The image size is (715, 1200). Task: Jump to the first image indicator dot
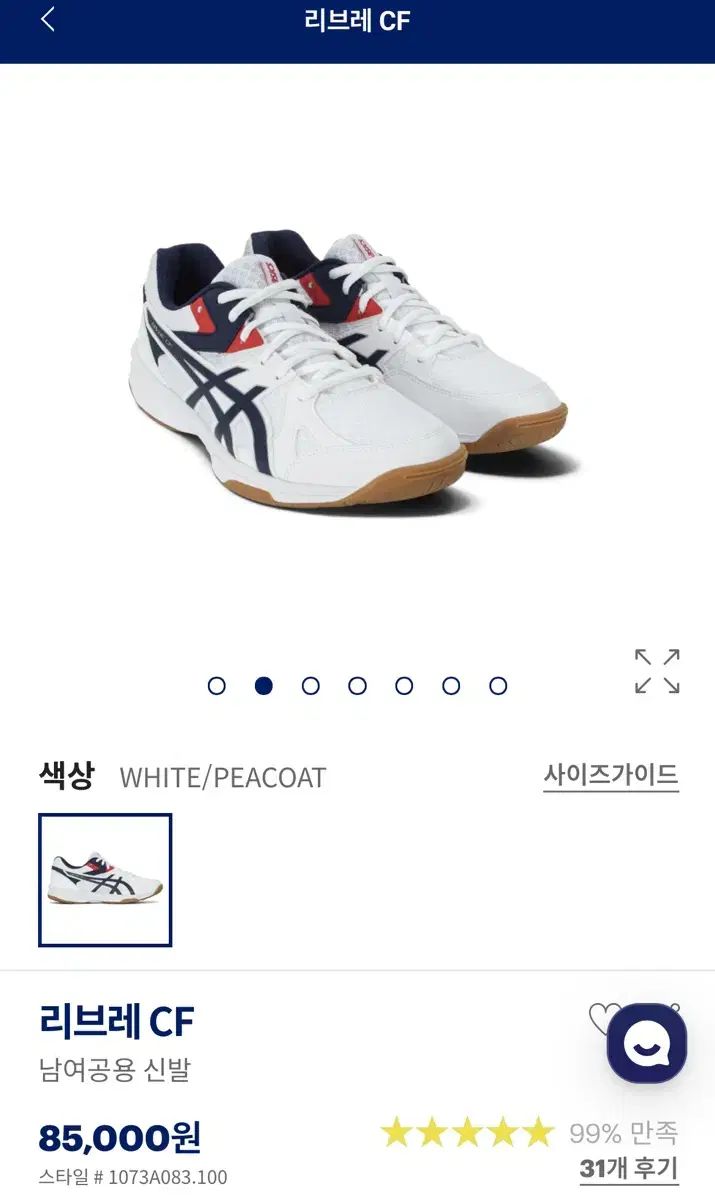(x=217, y=686)
